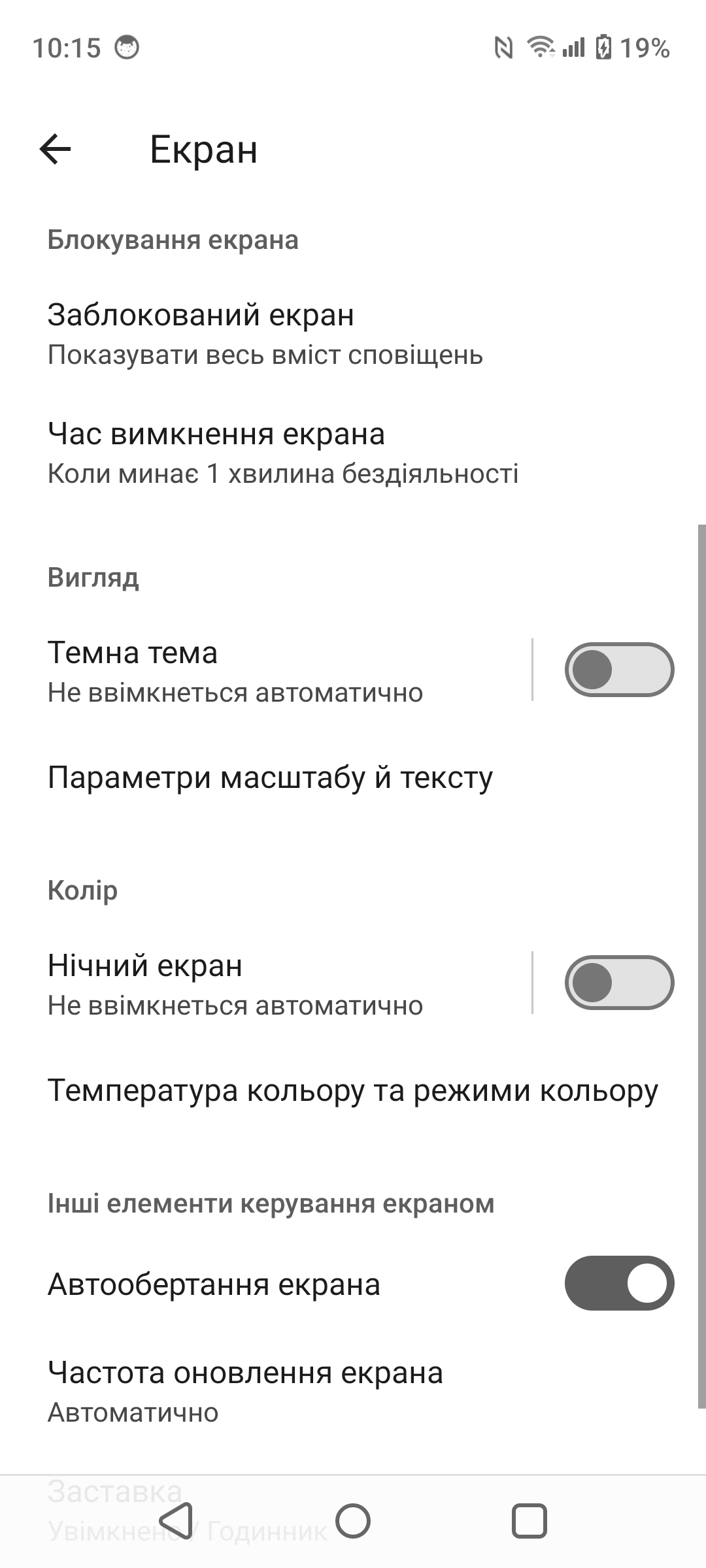Disable Автообертання екрана switch
The height and width of the screenshot is (1568, 706).
[619, 1283]
